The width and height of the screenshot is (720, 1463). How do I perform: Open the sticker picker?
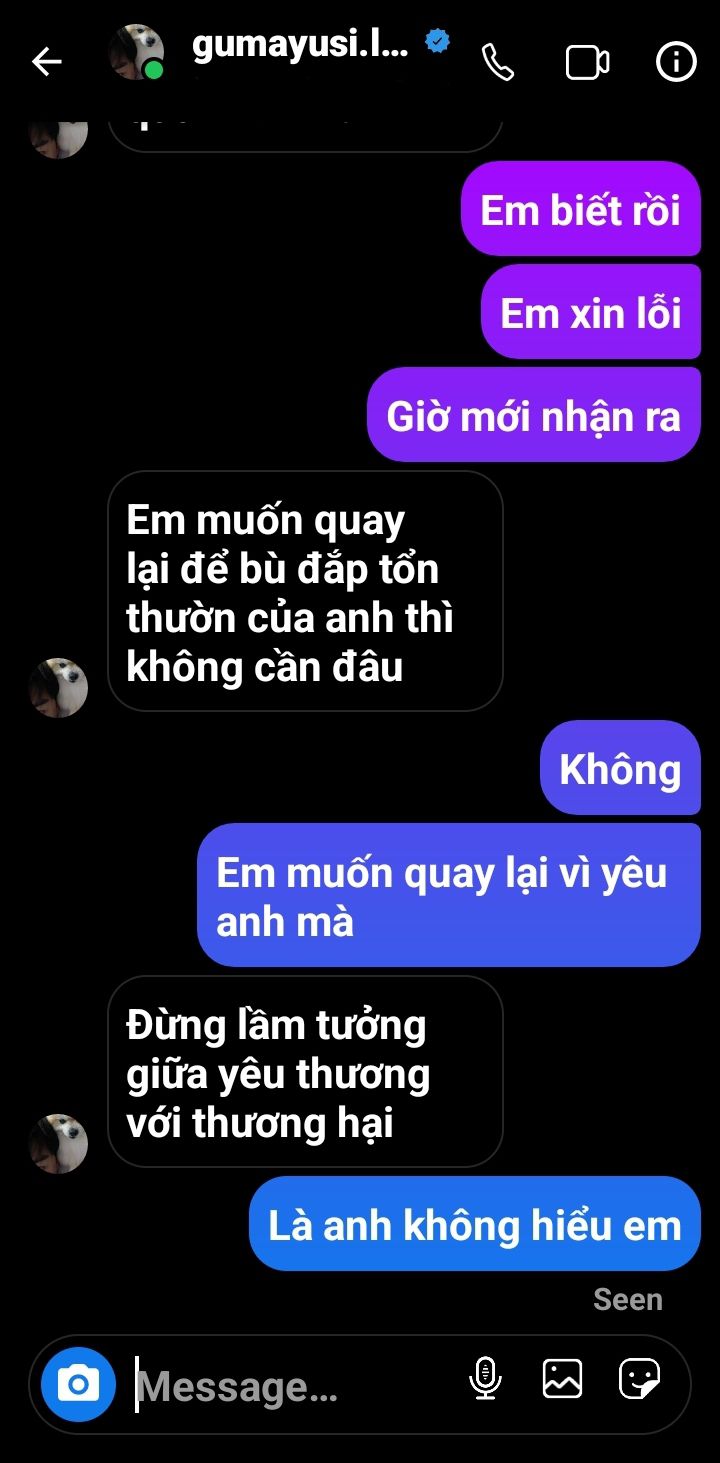(639, 1378)
